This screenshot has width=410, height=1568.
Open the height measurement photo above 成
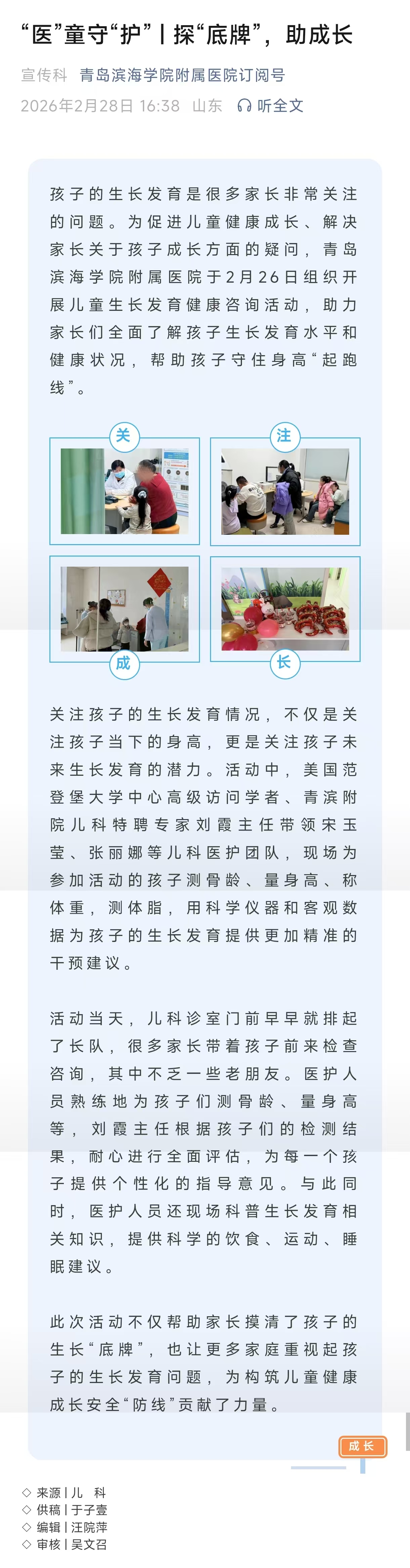[x=124, y=609]
